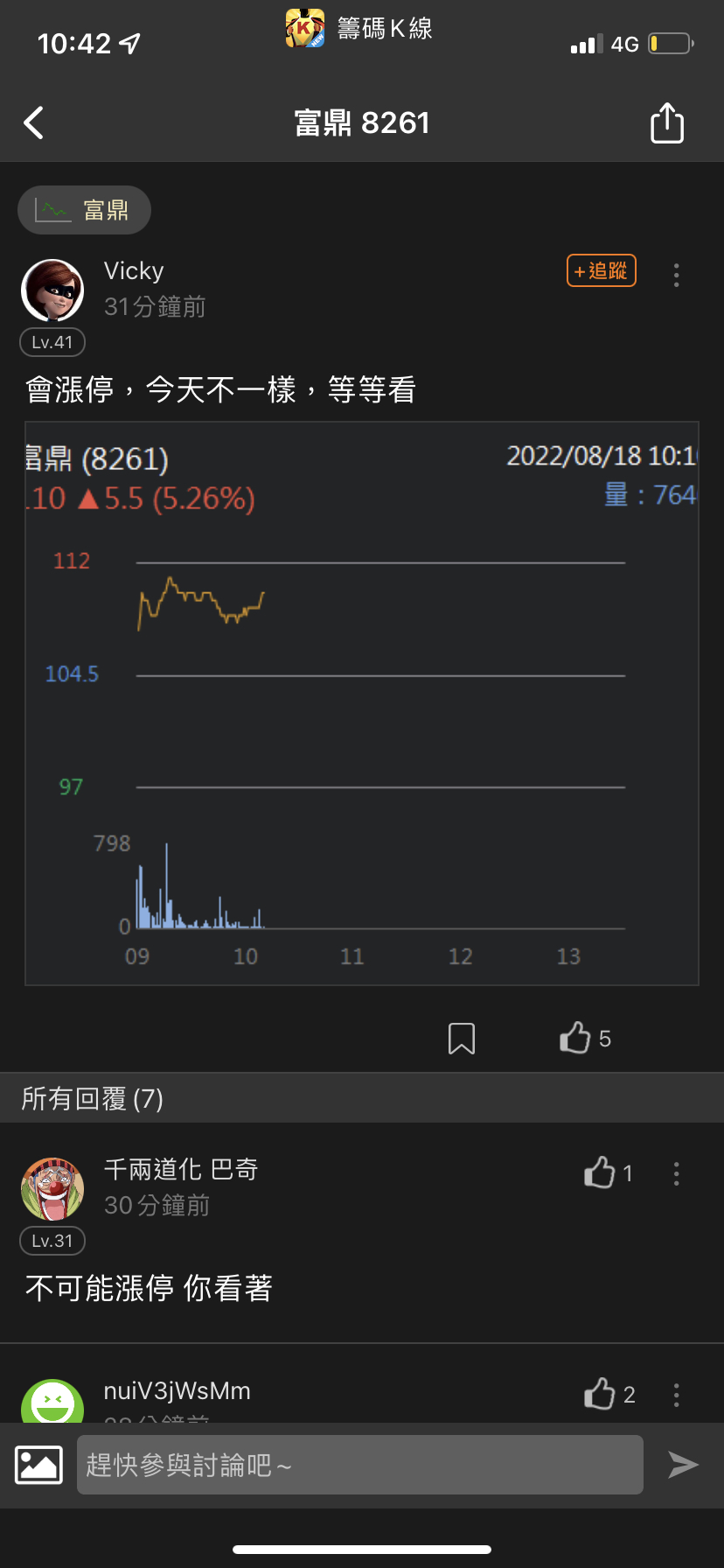Like Vicky's post
The width and height of the screenshot is (724, 1568).
pos(576,1038)
